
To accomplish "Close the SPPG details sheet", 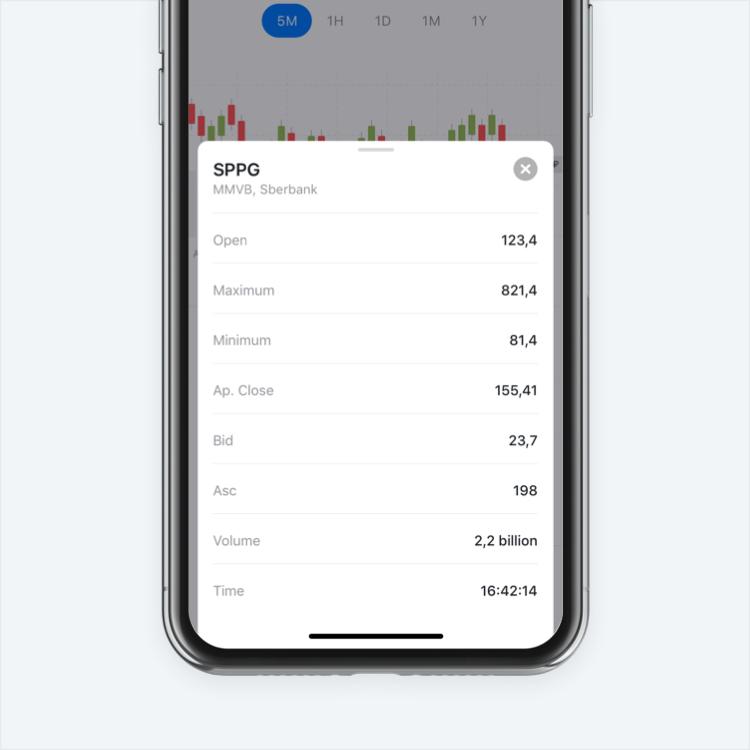I will [x=525, y=169].
